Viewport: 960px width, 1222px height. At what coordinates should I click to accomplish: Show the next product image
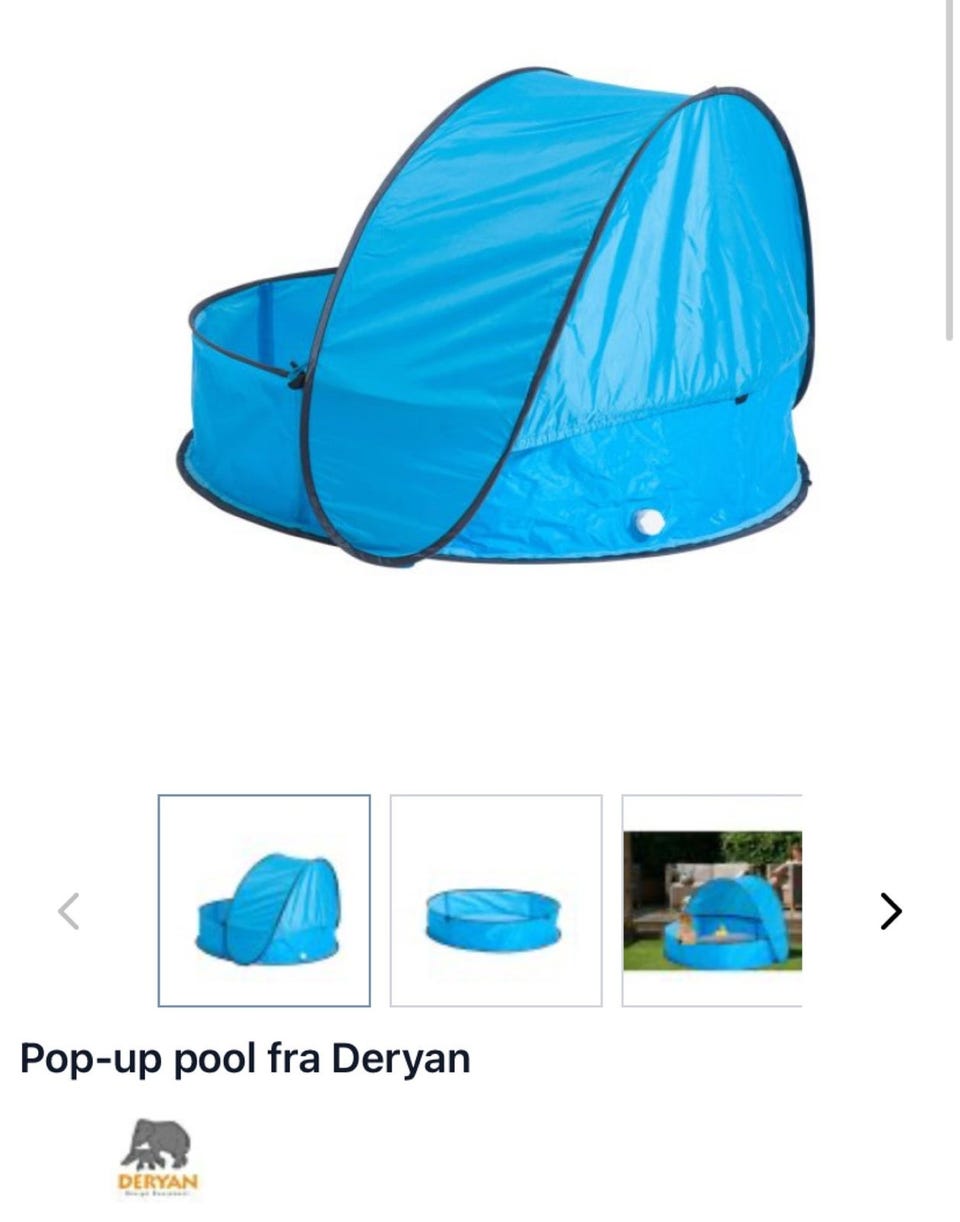[890, 911]
